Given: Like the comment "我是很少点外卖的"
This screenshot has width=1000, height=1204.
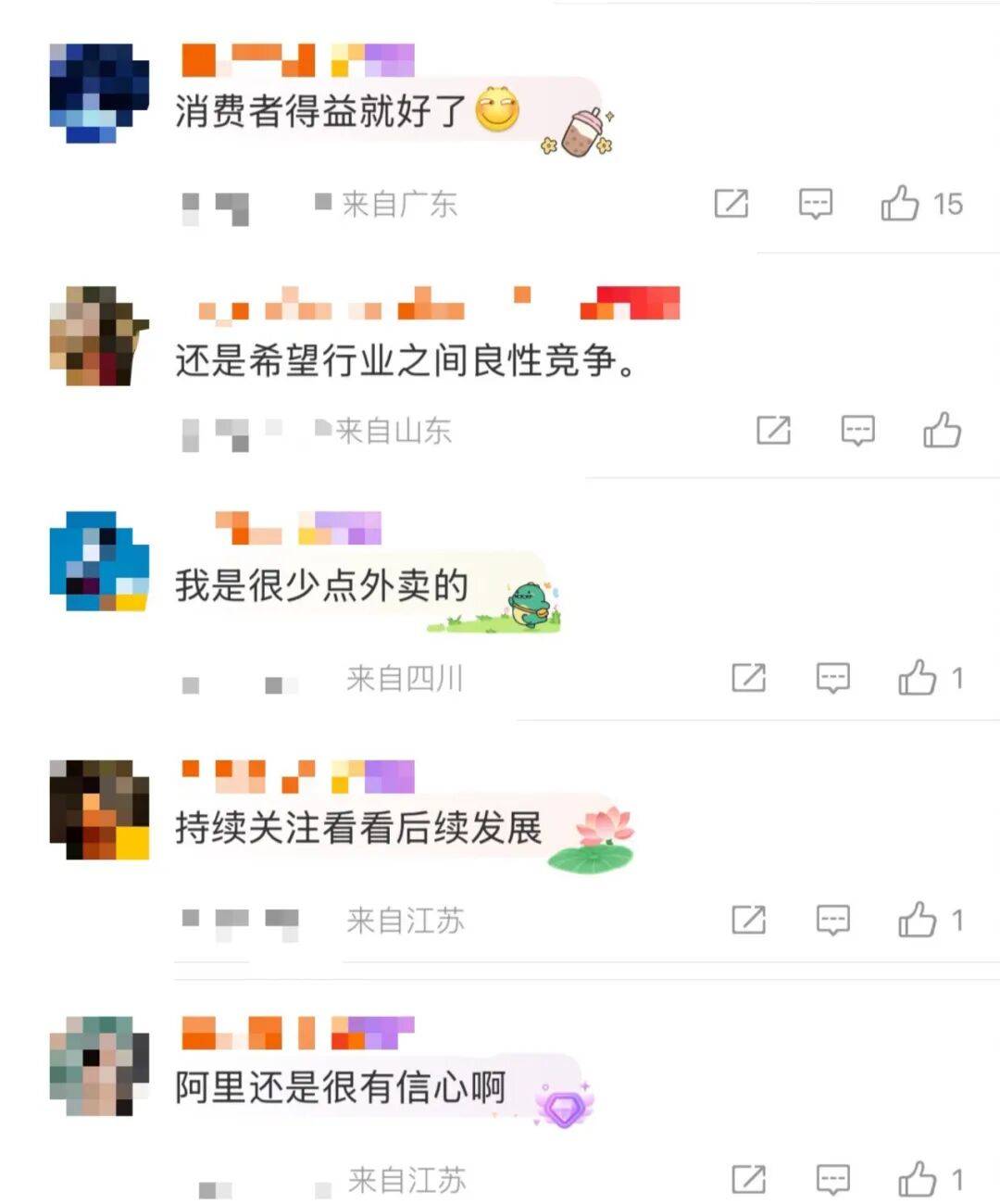Looking at the screenshot, I should click(918, 679).
